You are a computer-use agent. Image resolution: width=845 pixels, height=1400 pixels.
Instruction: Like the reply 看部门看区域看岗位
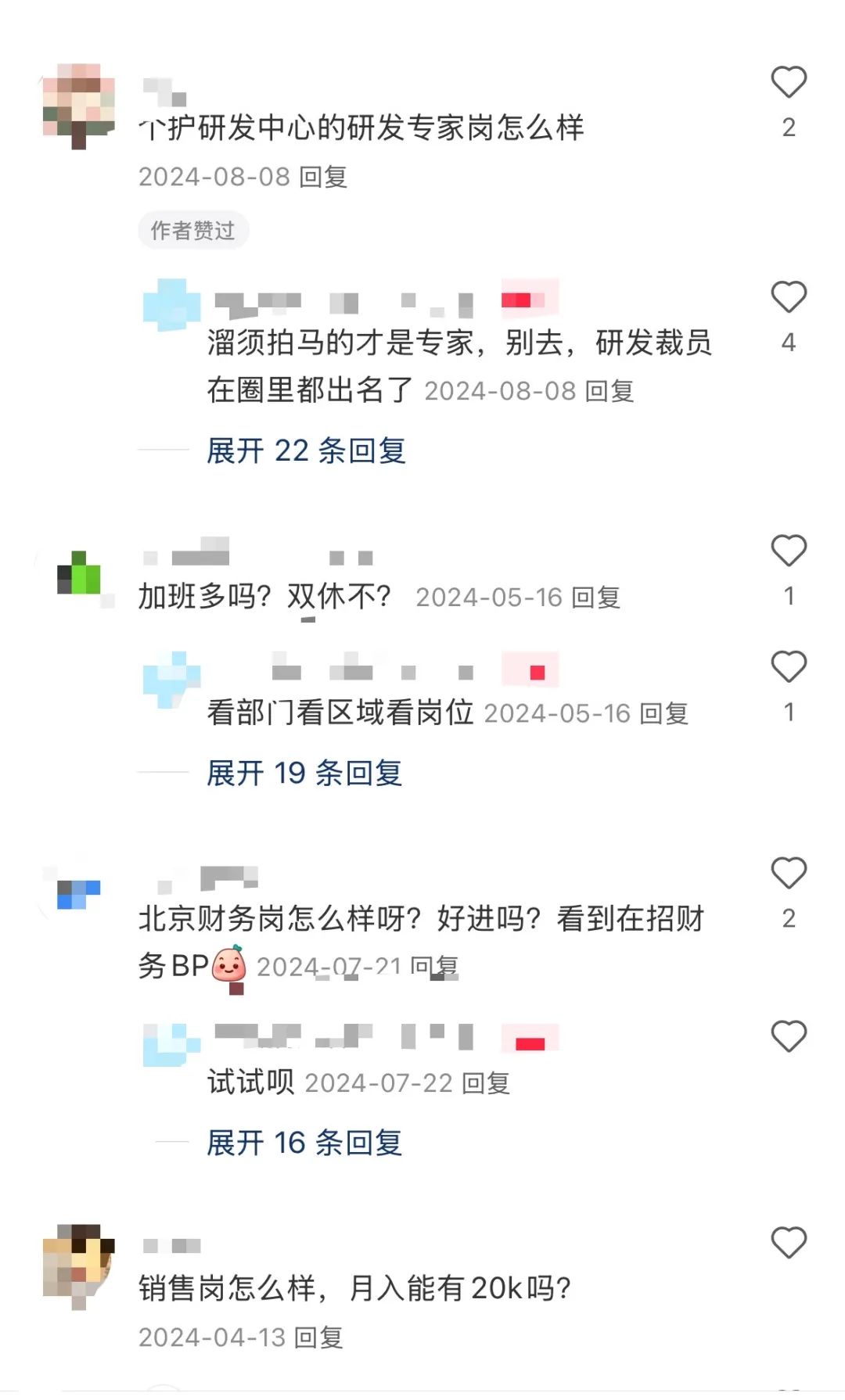[788, 667]
